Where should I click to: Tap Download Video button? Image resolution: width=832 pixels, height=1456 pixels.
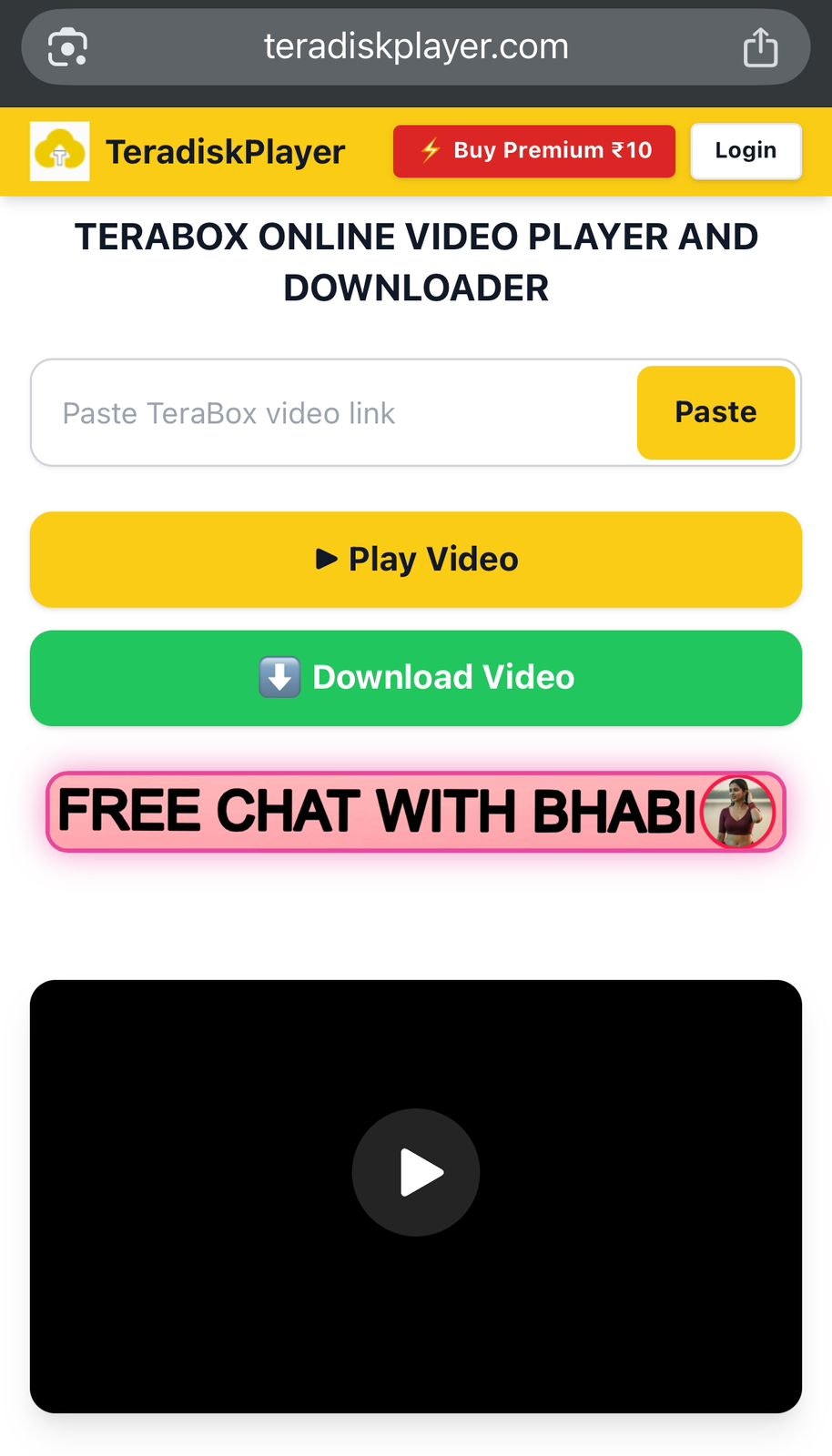point(416,678)
